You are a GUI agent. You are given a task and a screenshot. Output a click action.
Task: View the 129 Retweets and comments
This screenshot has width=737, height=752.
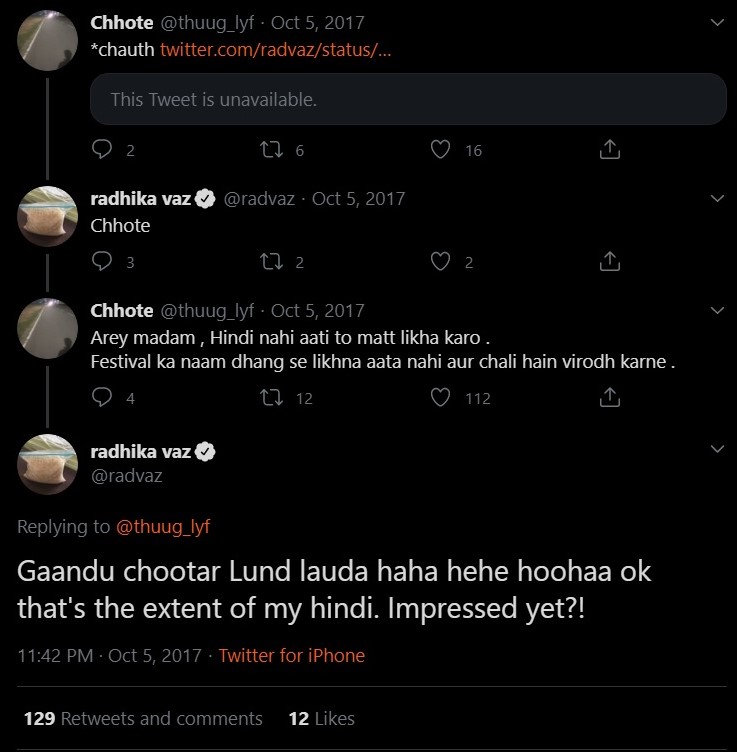click(x=143, y=718)
